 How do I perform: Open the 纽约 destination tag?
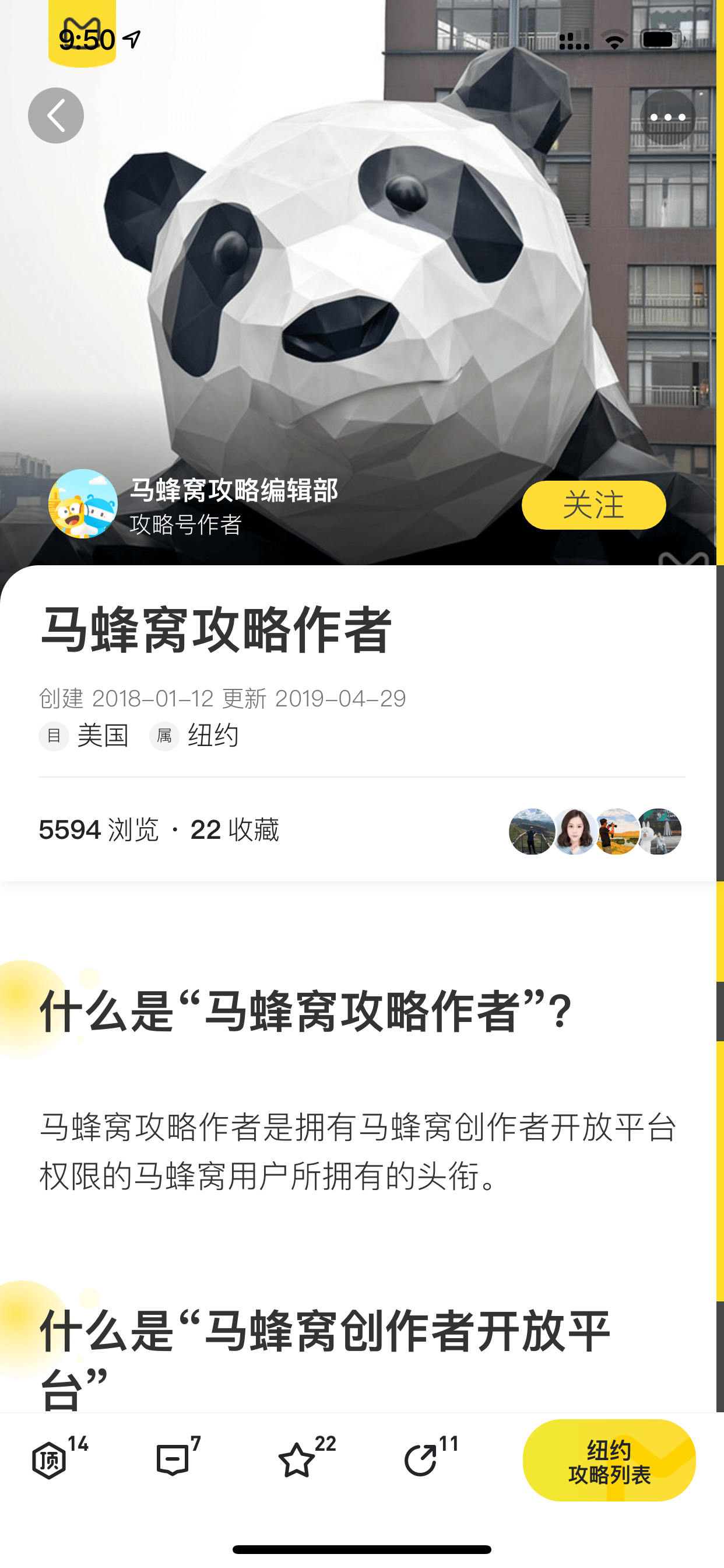194,736
